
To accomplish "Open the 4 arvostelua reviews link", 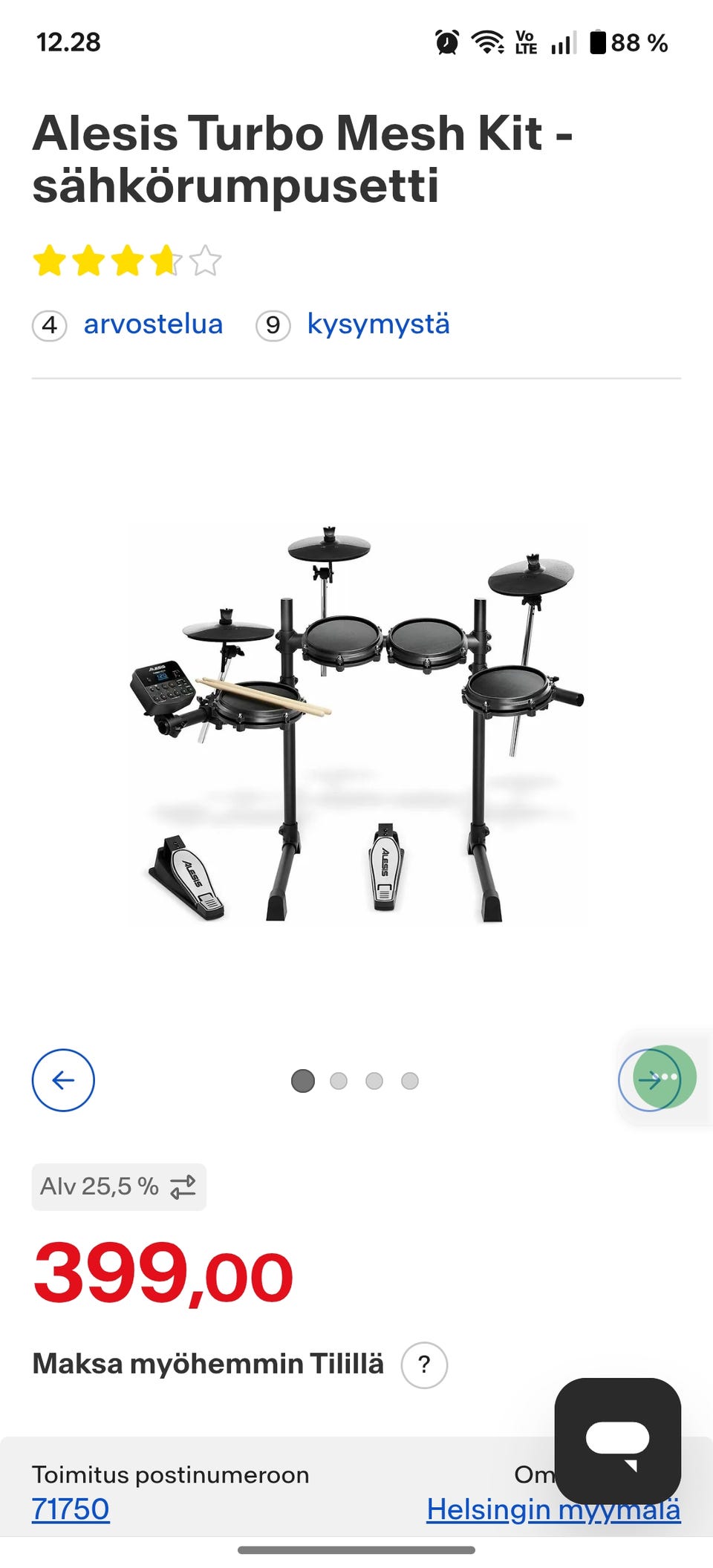I will (152, 324).
